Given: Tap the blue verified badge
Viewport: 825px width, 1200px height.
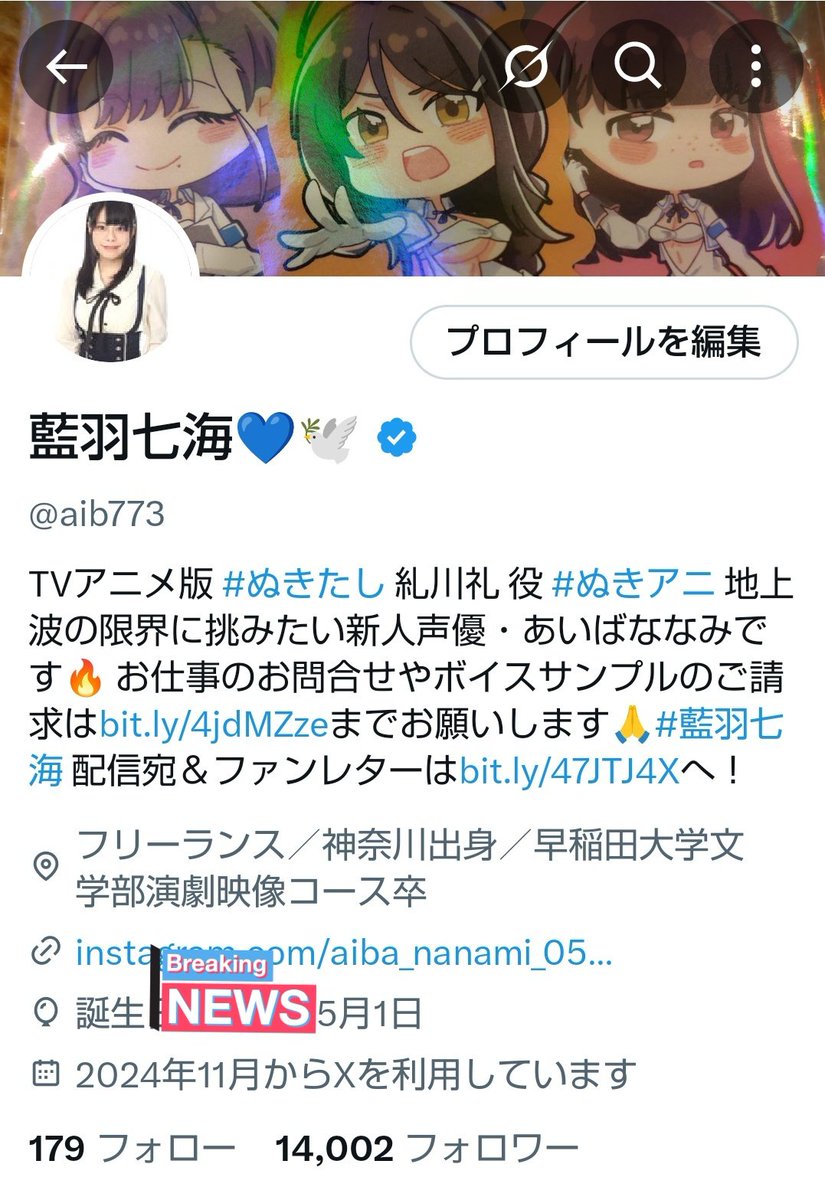Looking at the screenshot, I should click(x=397, y=439).
